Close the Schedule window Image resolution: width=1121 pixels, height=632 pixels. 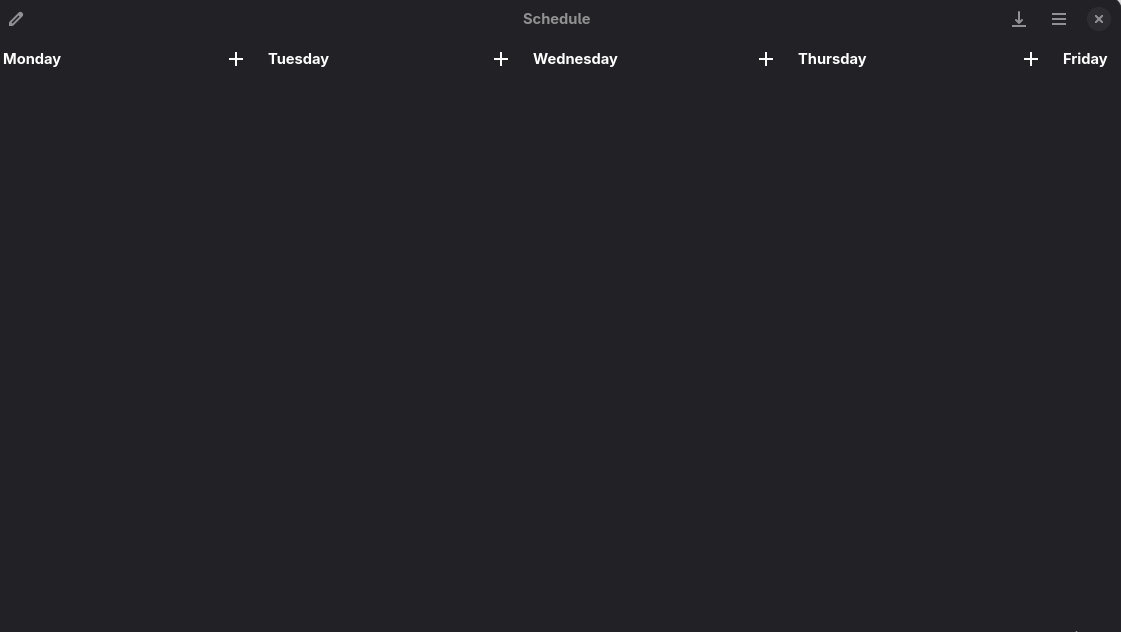pyautogui.click(x=1099, y=19)
